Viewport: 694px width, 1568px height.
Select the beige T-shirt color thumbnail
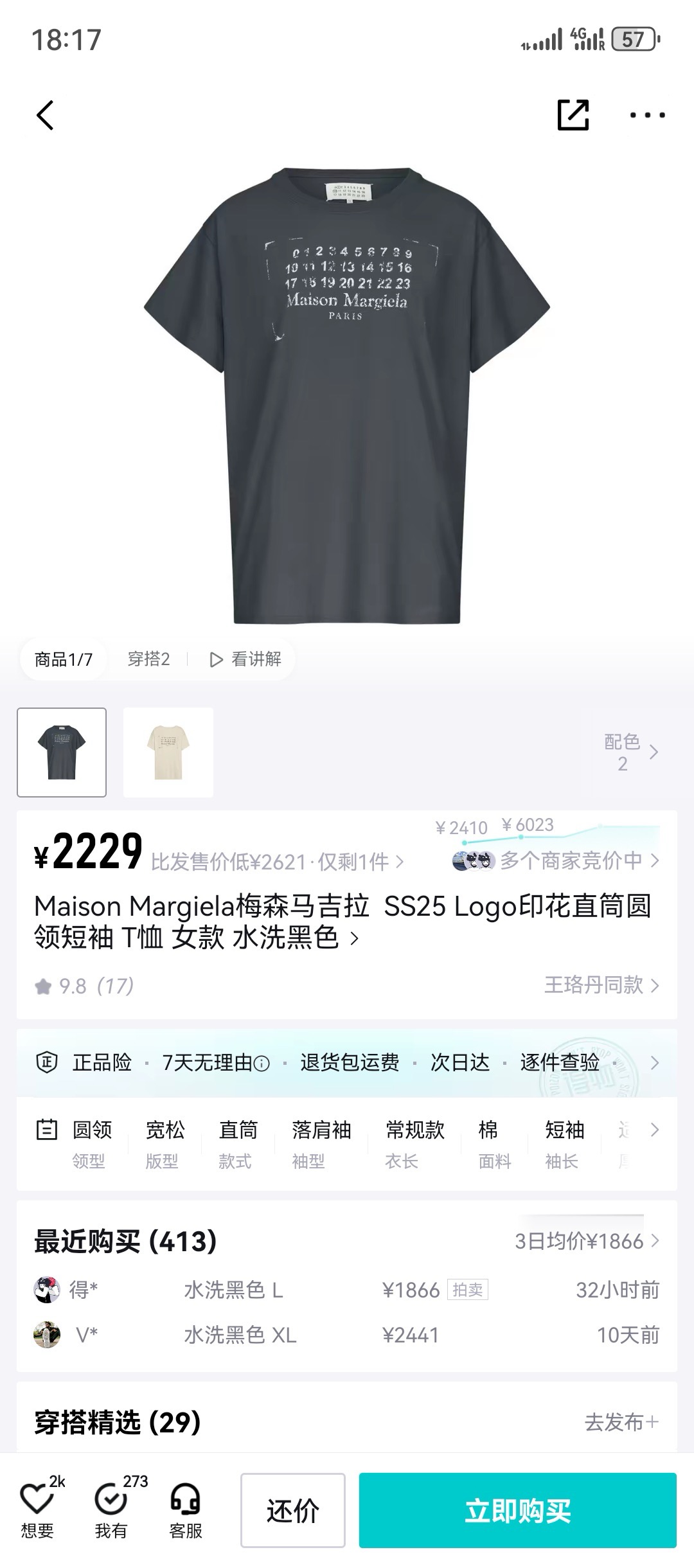(168, 752)
